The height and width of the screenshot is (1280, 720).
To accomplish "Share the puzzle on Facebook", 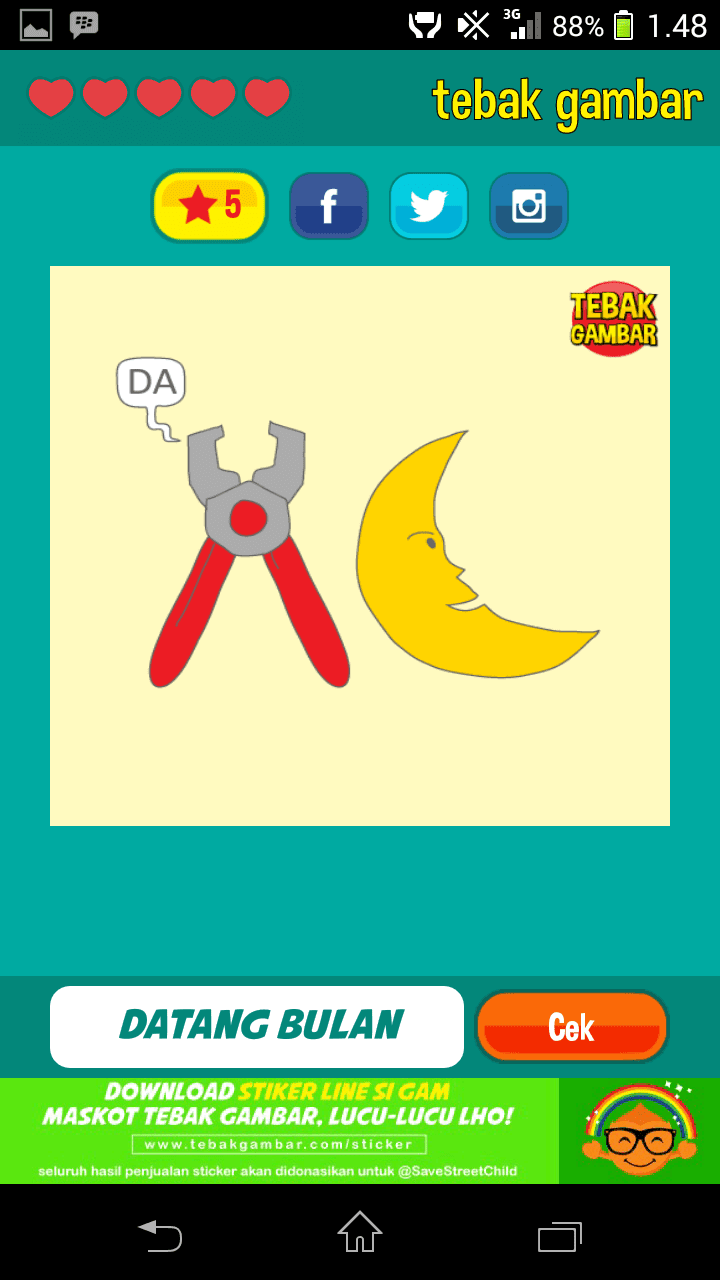I will (x=329, y=206).
